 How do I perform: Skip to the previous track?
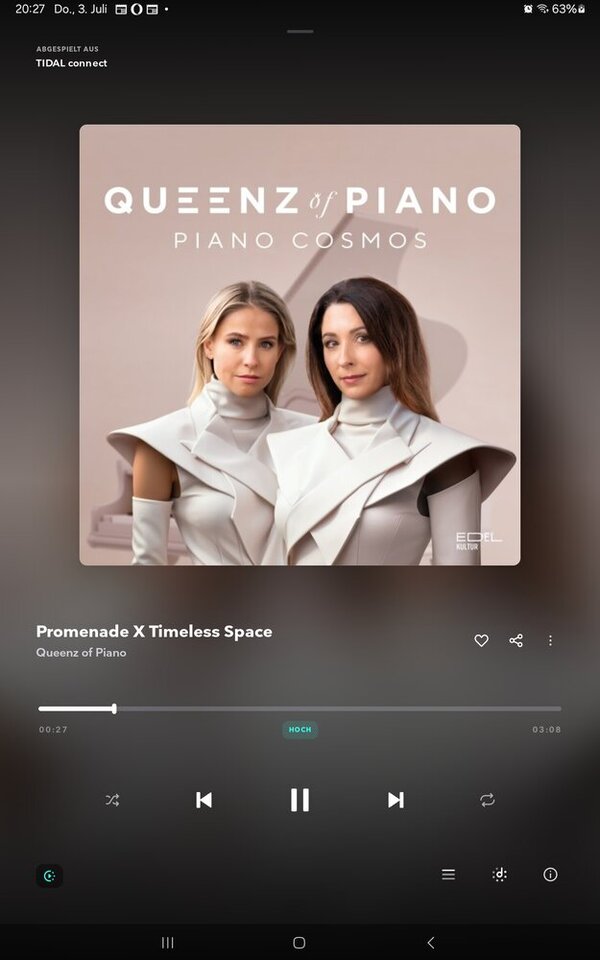coord(204,800)
